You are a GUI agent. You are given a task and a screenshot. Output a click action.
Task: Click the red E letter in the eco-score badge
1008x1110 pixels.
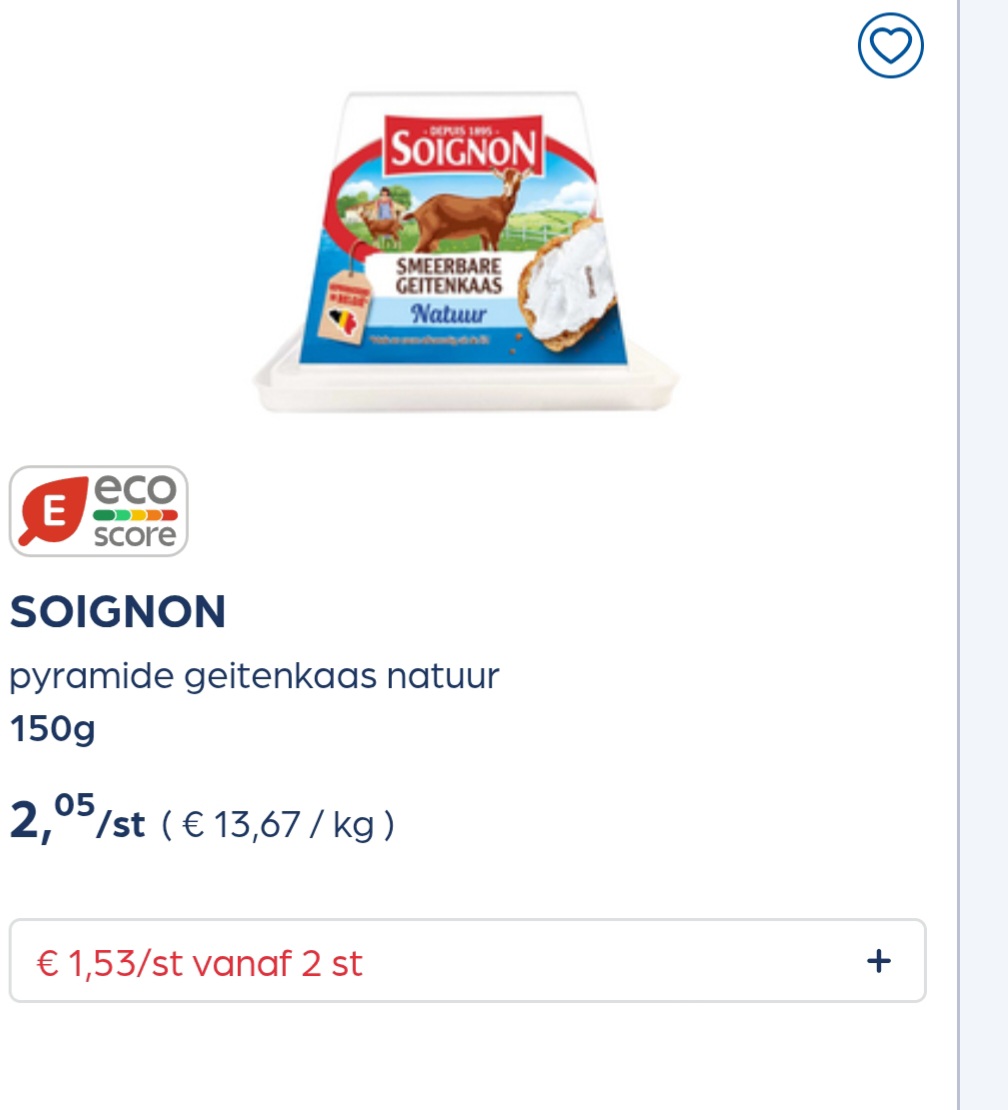point(55,509)
